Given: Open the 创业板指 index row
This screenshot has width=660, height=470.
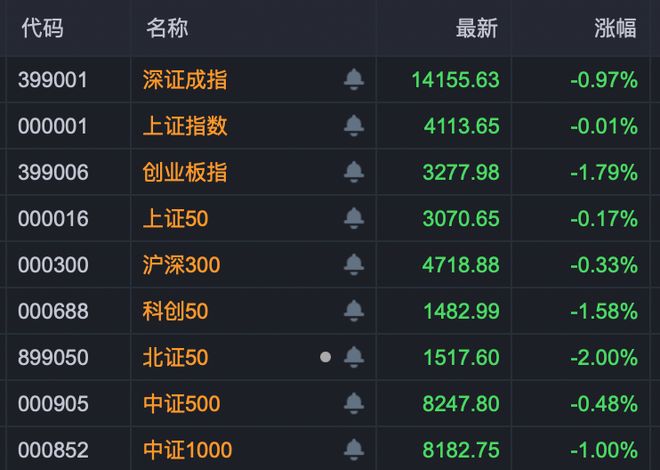Looking at the screenshot, I should tap(185, 172).
